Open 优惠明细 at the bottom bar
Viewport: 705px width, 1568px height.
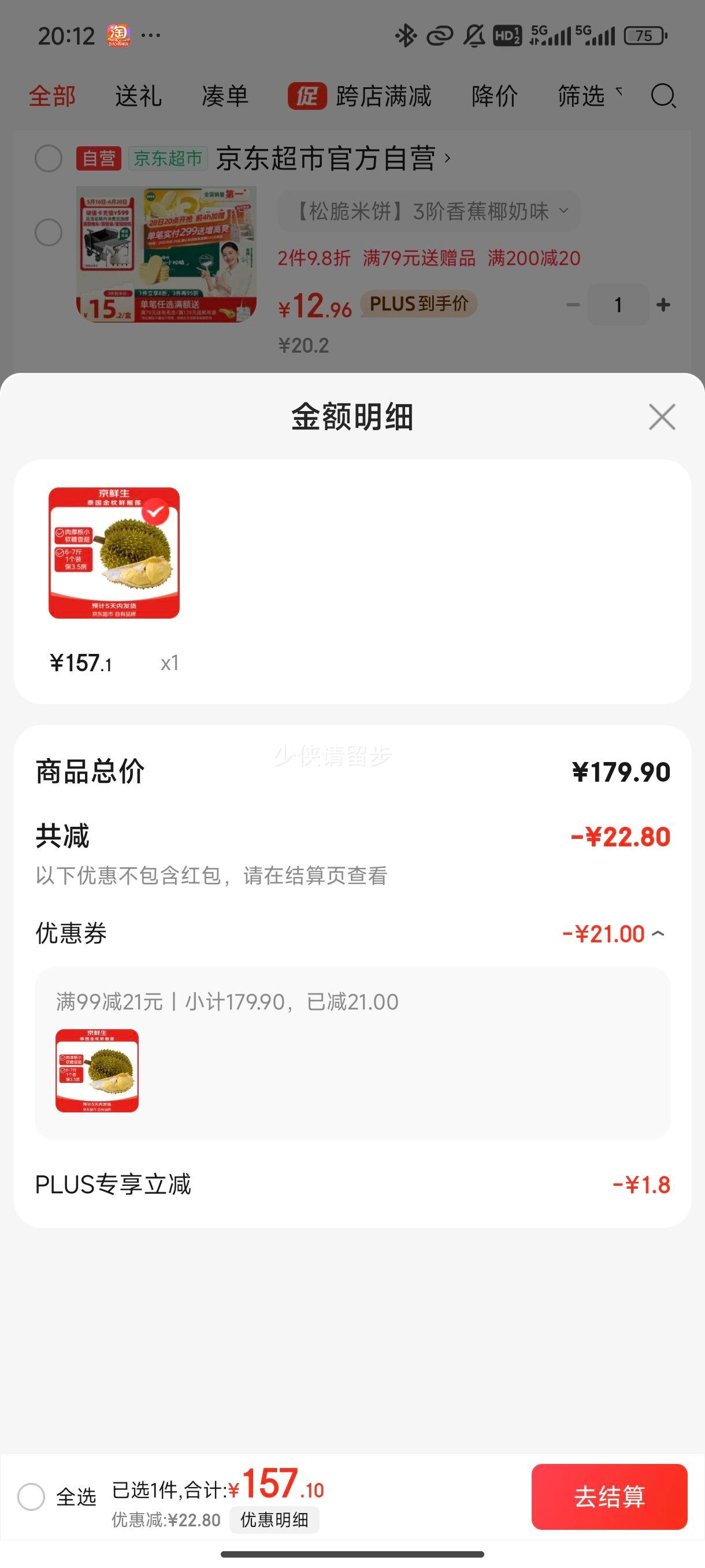point(274,1520)
